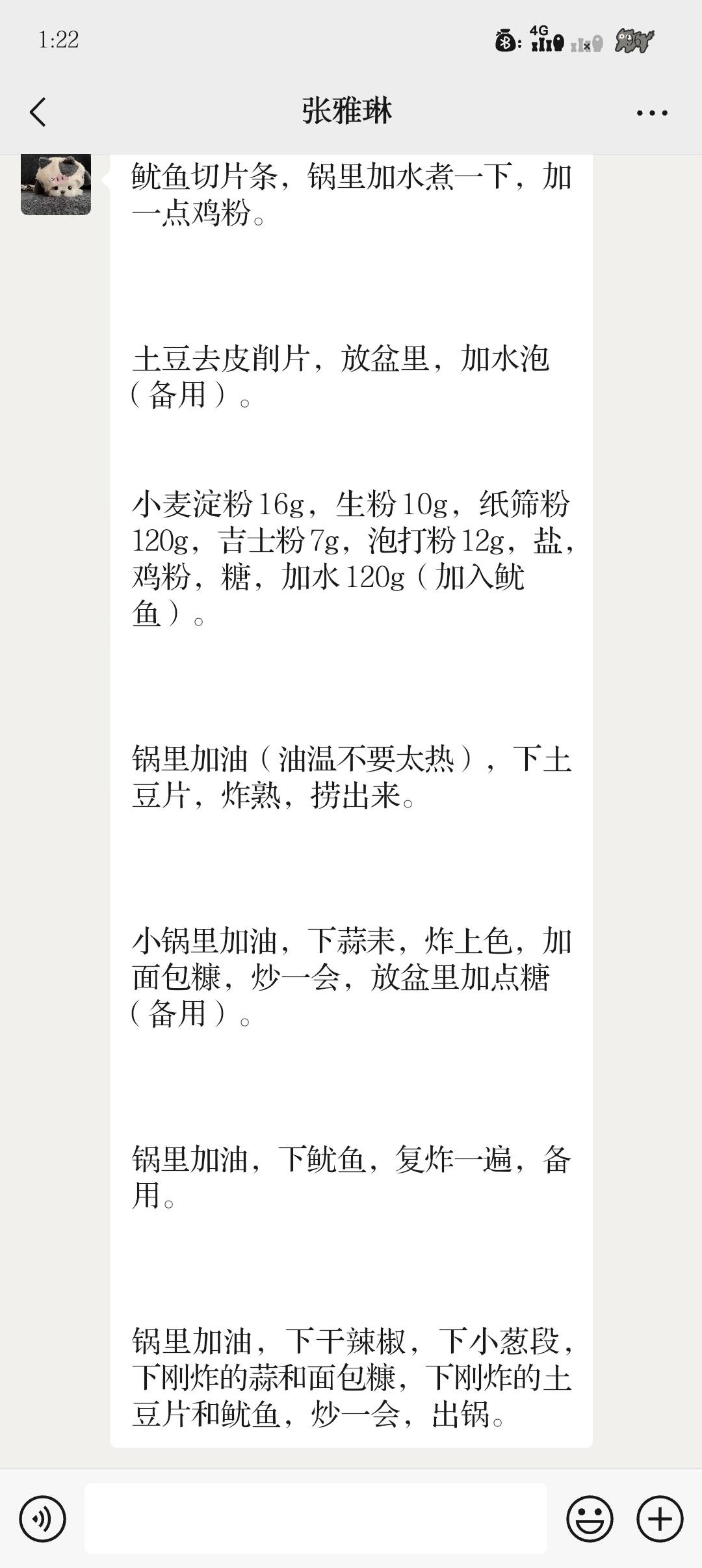Open 张雅琳's profile via the avatar
This screenshot has height=1568, width=702.
point(57,184)
